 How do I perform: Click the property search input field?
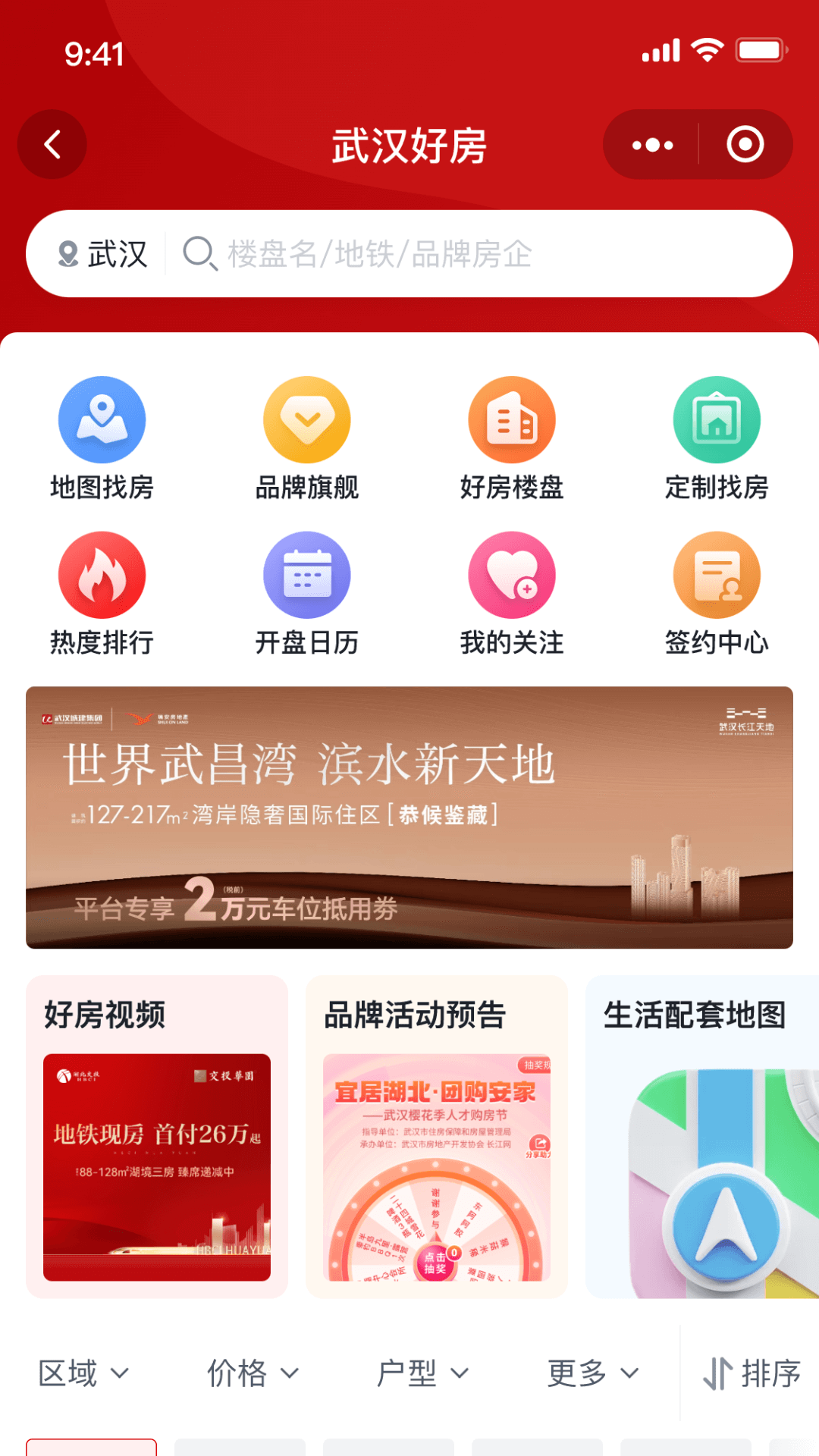point(455,253)
